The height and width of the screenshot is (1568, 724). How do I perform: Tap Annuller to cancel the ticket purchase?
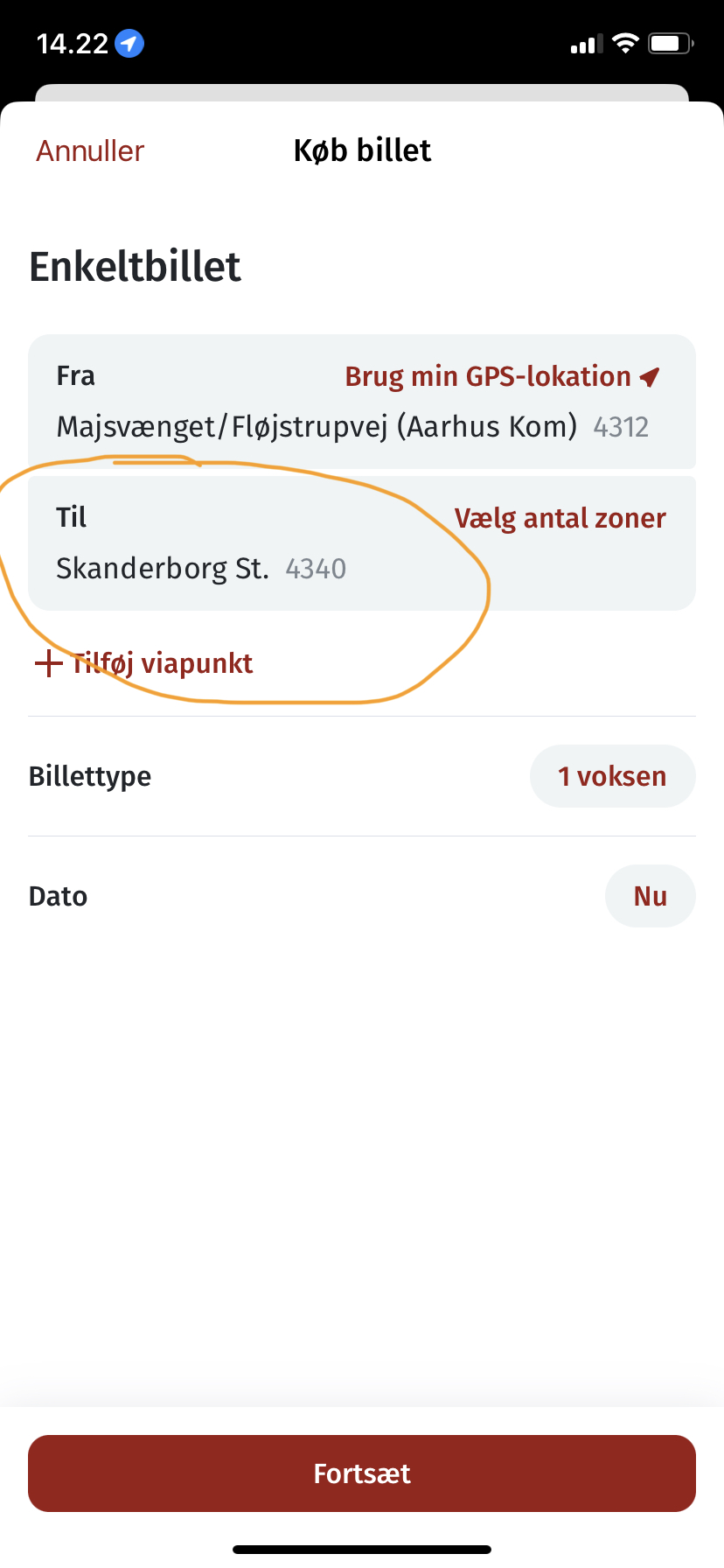(90, 150)
